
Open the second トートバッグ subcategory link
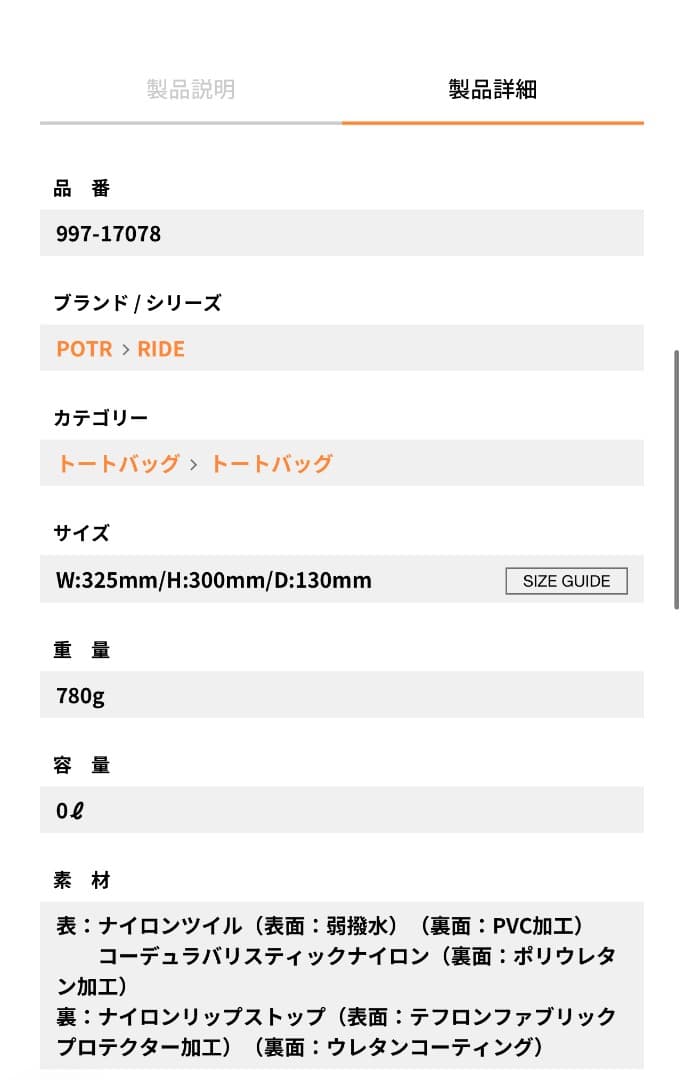pos(271,464)
